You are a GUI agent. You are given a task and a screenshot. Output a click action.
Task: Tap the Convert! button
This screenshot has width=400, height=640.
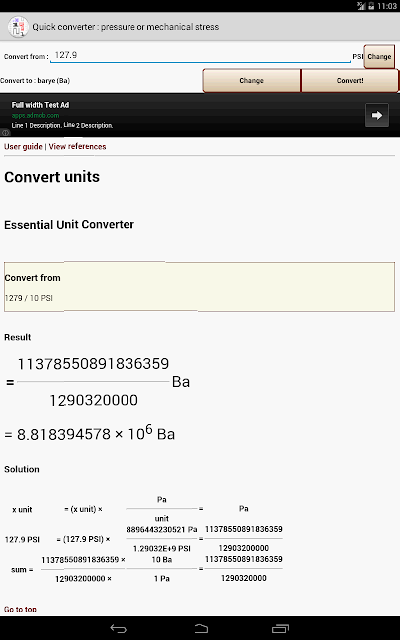click(x=350, y=80)
